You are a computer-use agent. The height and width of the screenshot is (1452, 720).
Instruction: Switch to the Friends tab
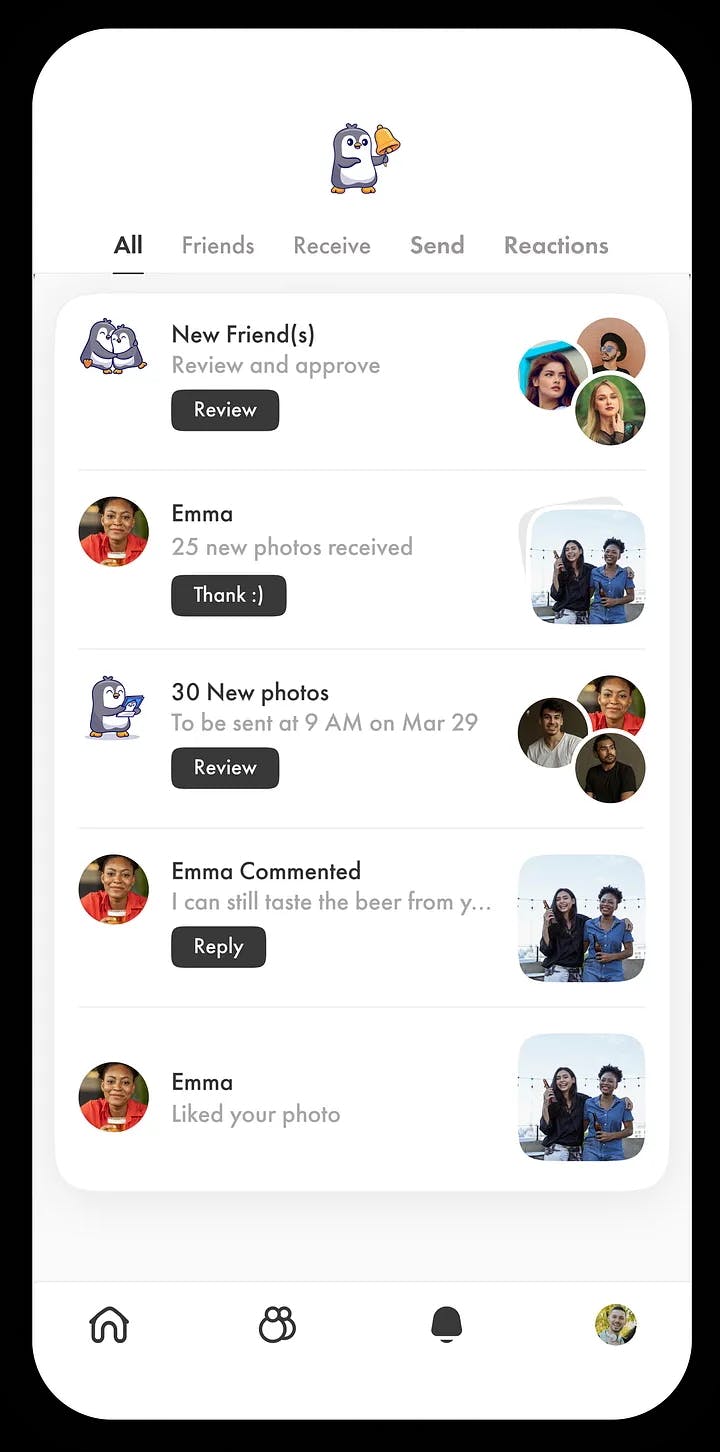click(218, 246)
